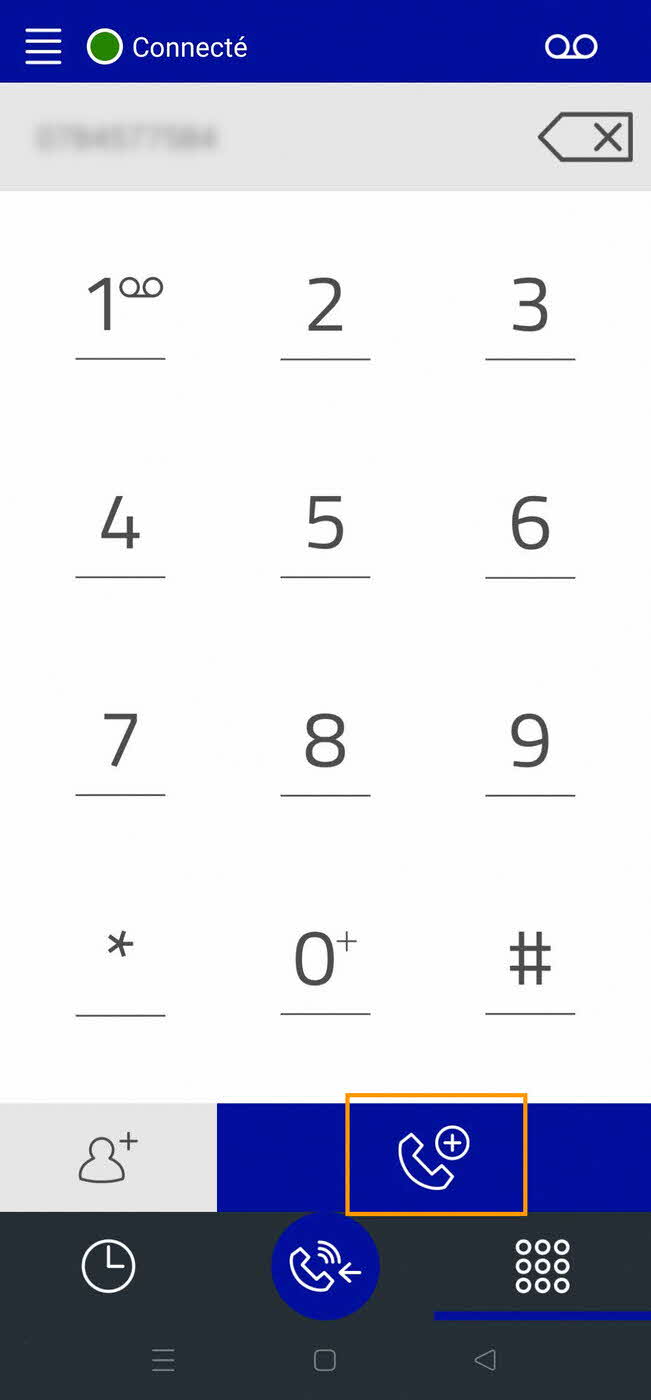The height and width of the screenshot is (1400, 651).
Task: Go back using the system back button
Action: [x=485, y=1360]
